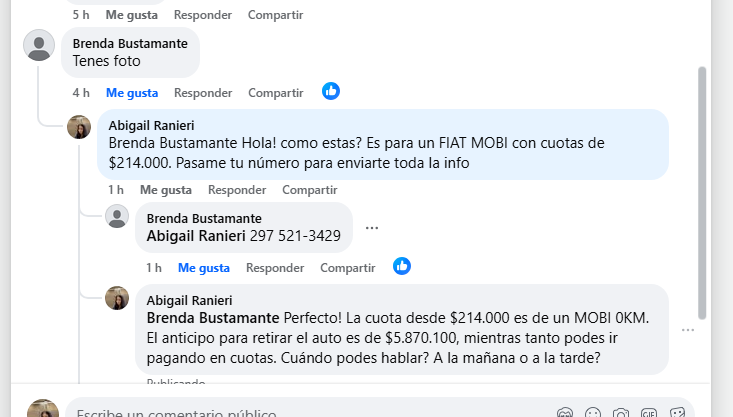Attach a photo to the comment

point(621,413)
